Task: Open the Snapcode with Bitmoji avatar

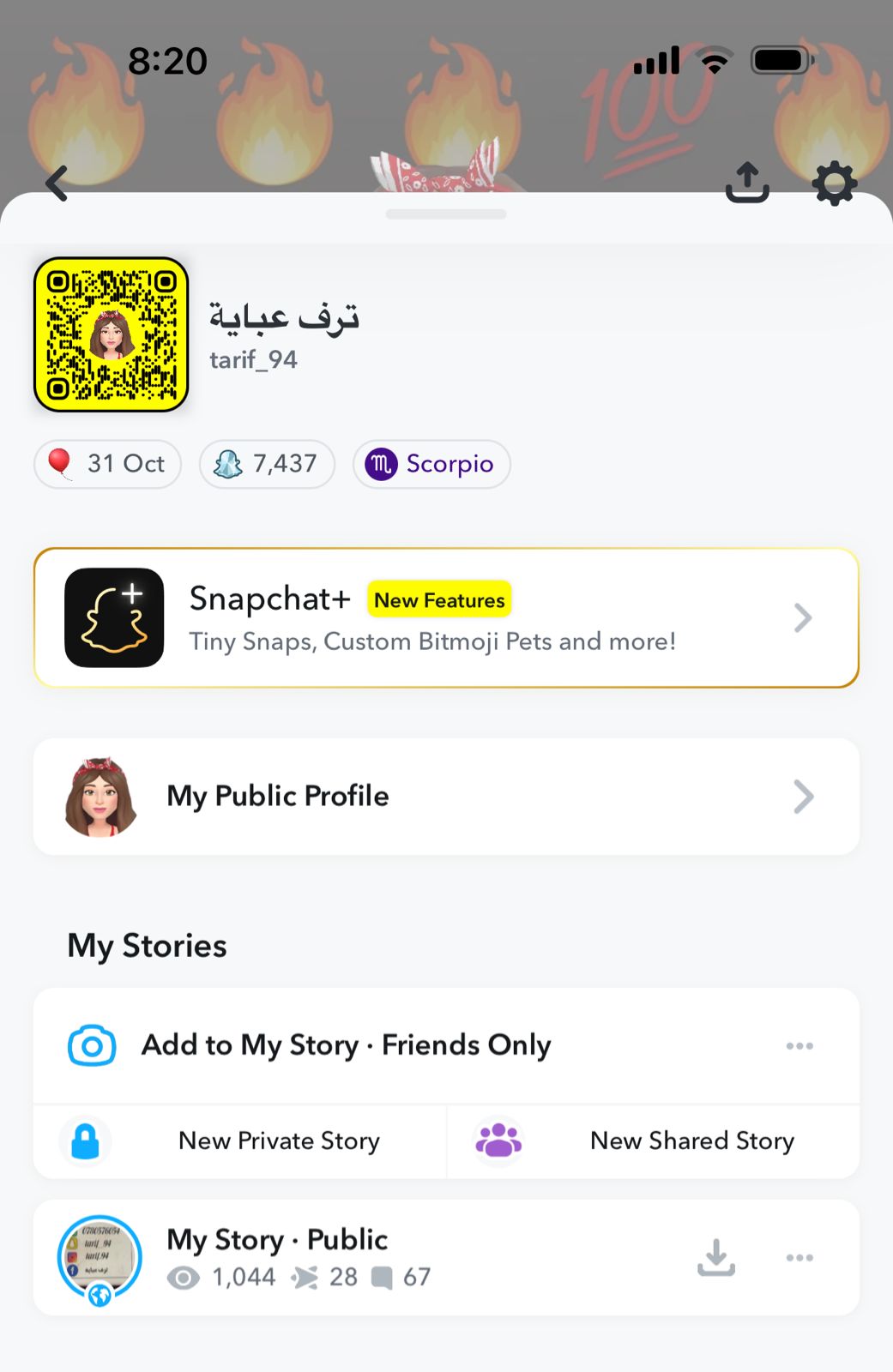Action: coord(112,334)
